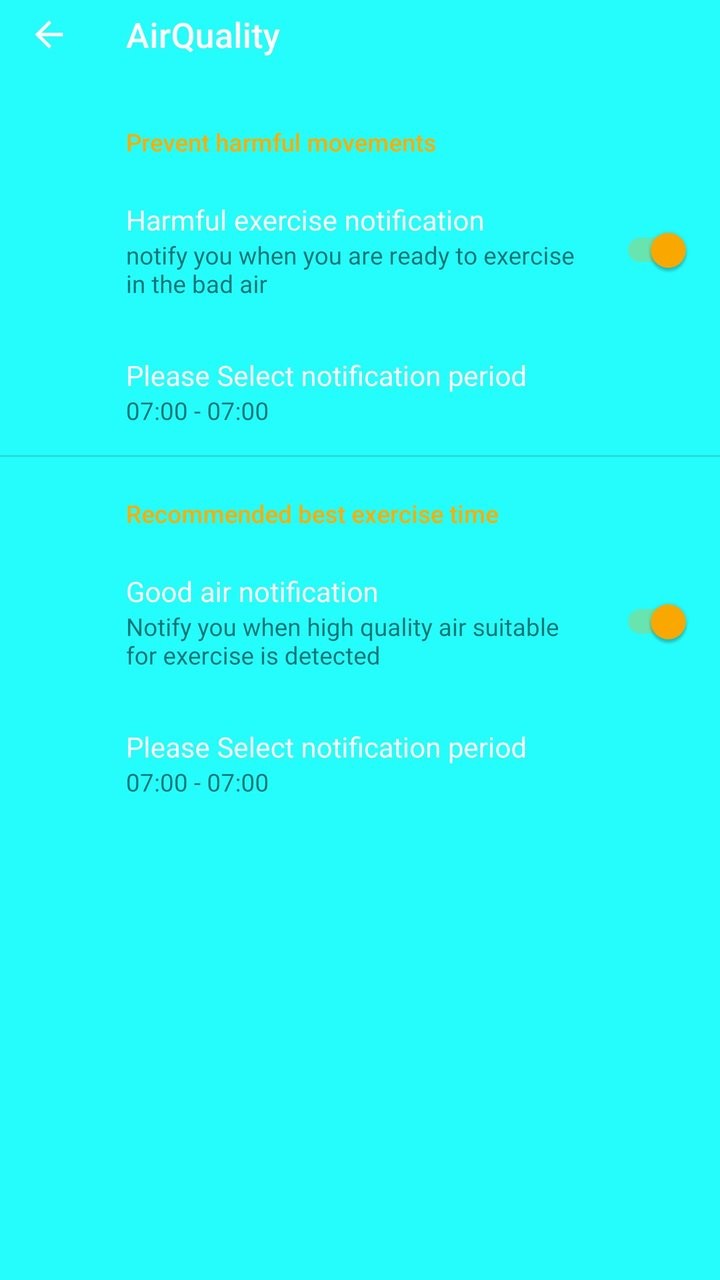Tap the Recommended best exercise time header
Screen dimensions: 720x1280
(x=311, y=513)
